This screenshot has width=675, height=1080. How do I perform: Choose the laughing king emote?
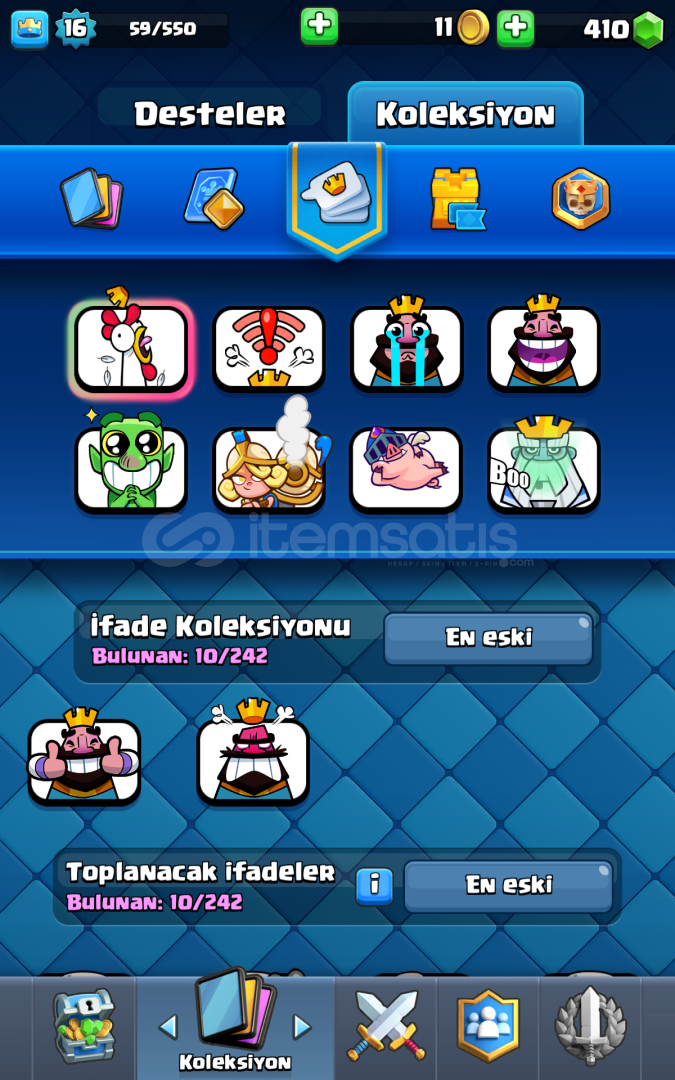[x=543, y=347]
